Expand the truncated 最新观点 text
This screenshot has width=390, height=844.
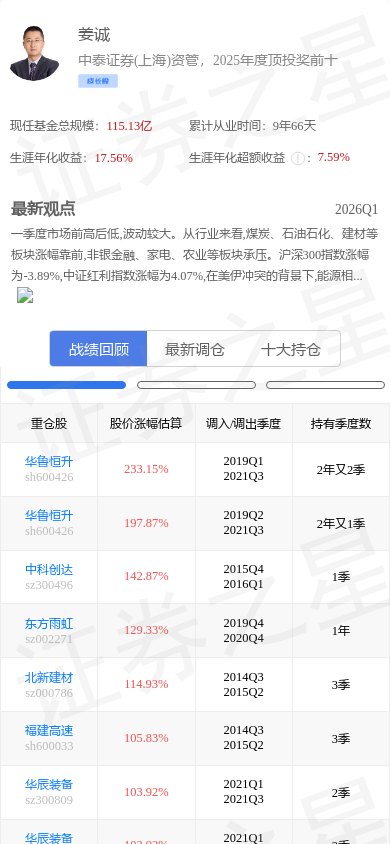[x=25, y=295]
